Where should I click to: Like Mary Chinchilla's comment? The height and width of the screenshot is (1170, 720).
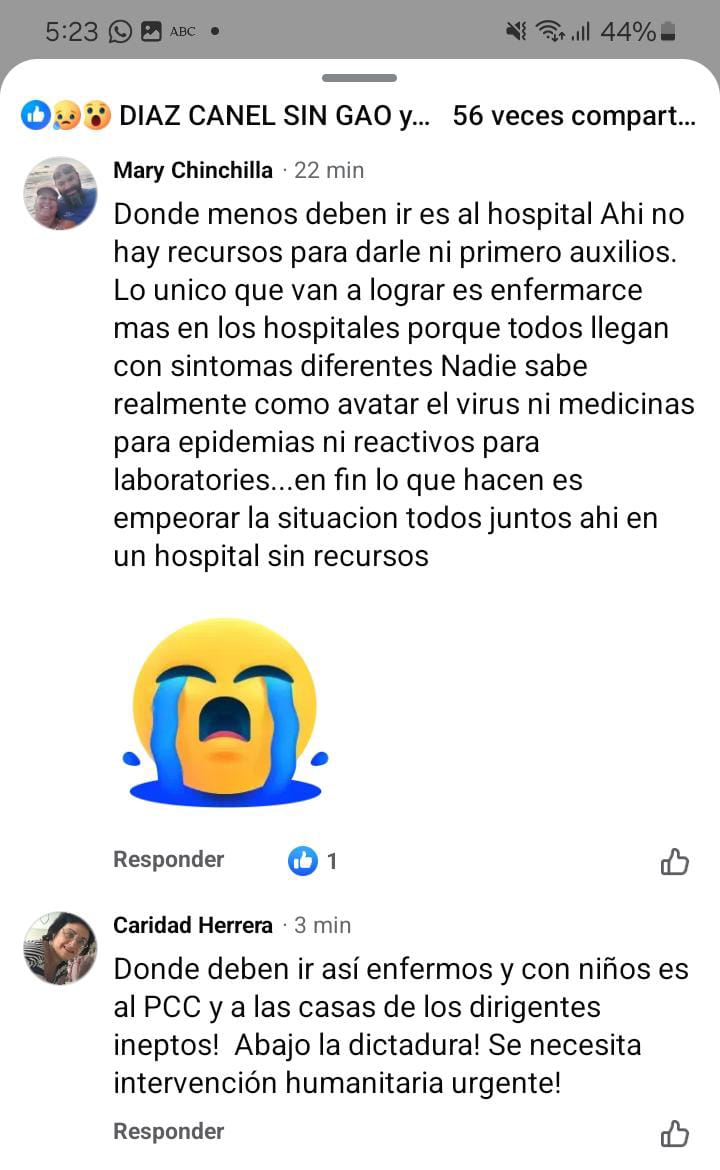[x=675, y=861]
